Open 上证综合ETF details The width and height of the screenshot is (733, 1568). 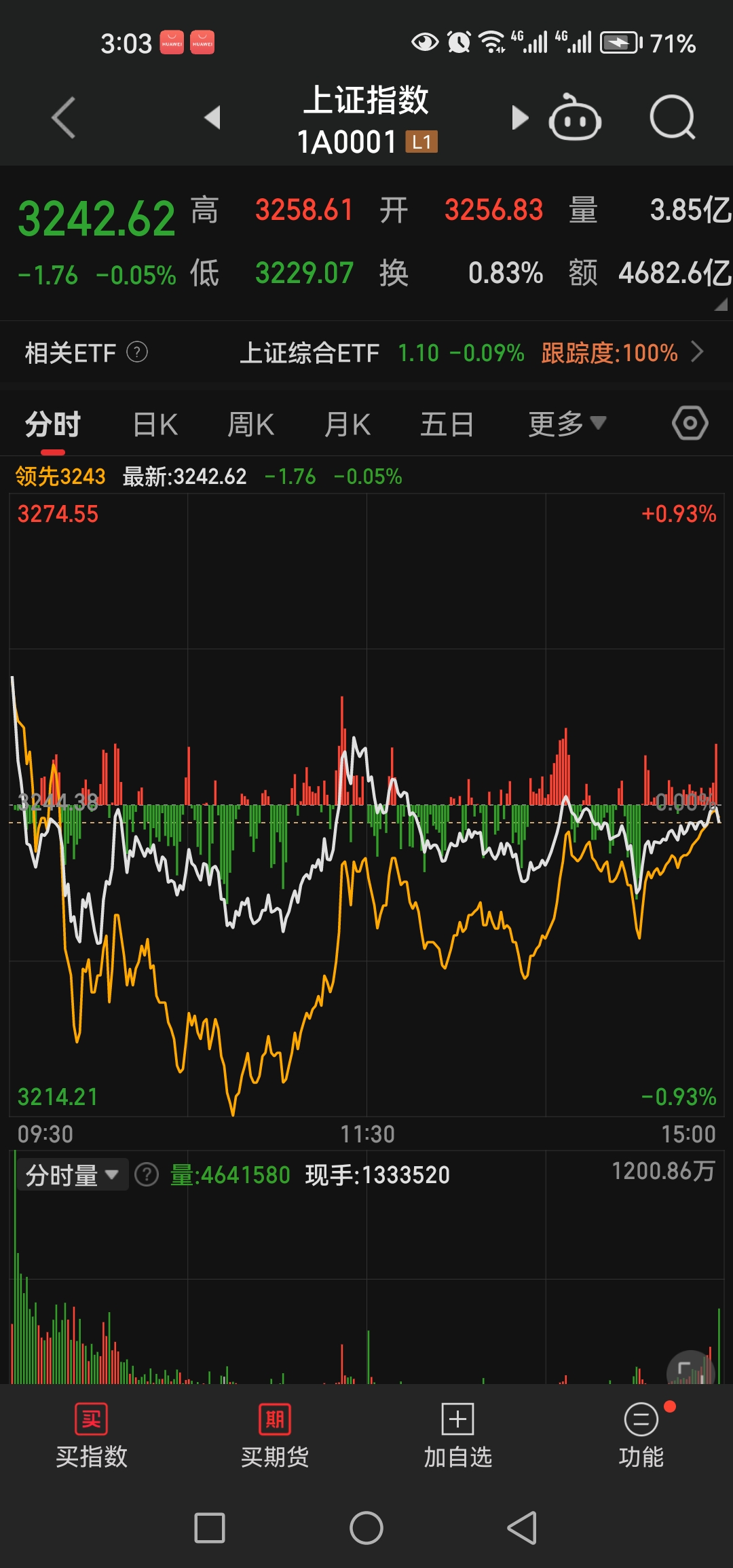(x=312, y=352)
